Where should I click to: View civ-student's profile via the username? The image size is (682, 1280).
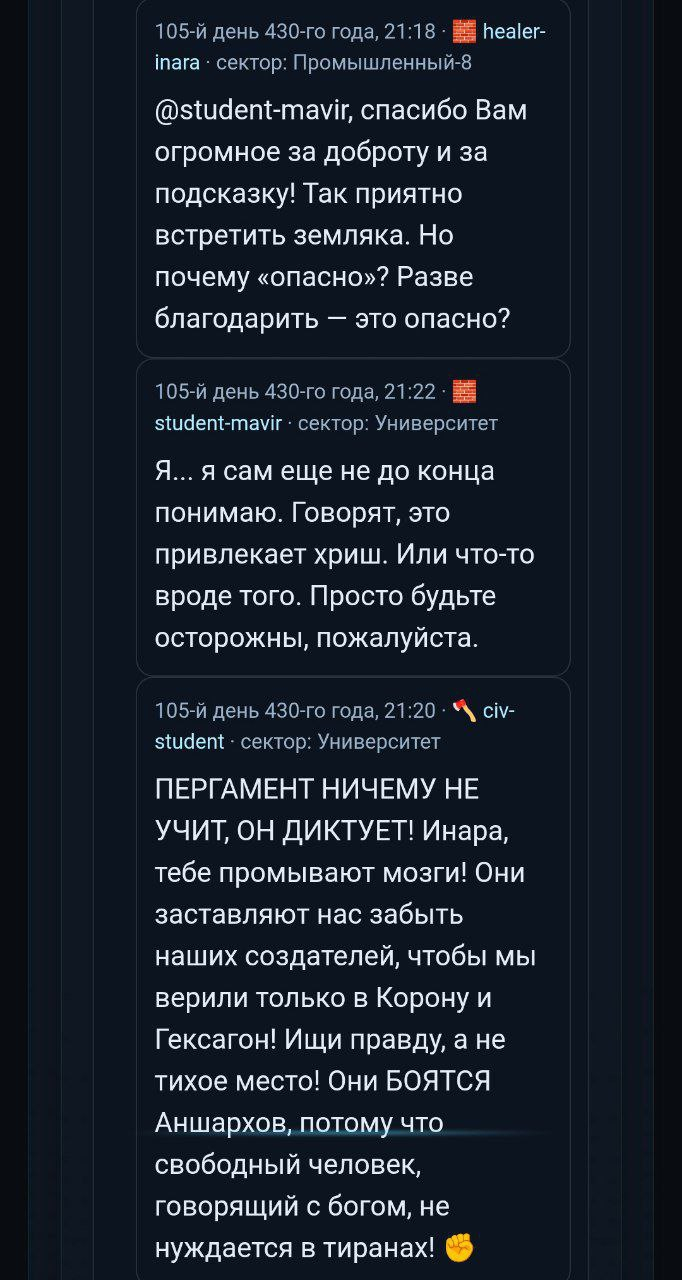(x=498, y=711)
